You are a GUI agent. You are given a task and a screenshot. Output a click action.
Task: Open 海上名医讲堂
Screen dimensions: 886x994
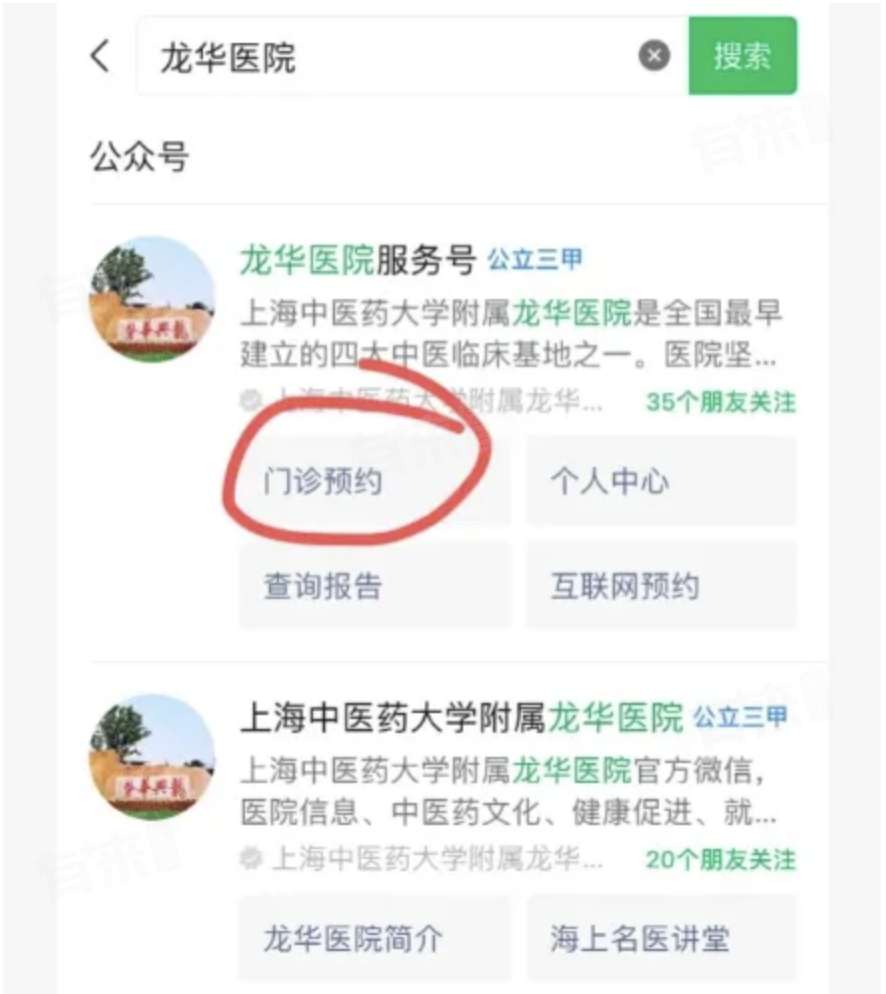[661, 938]
